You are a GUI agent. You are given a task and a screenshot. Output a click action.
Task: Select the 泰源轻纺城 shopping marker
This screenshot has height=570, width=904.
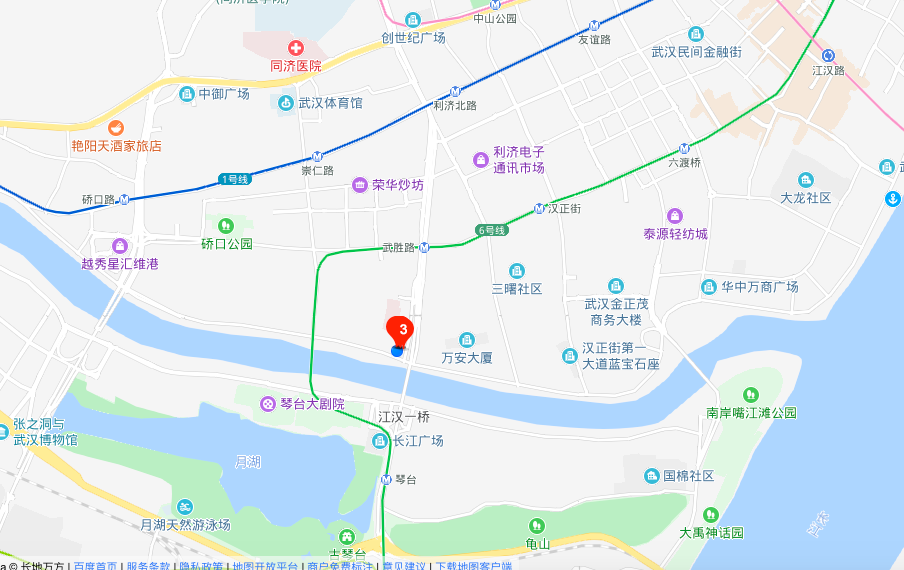(x=675, y=216)
